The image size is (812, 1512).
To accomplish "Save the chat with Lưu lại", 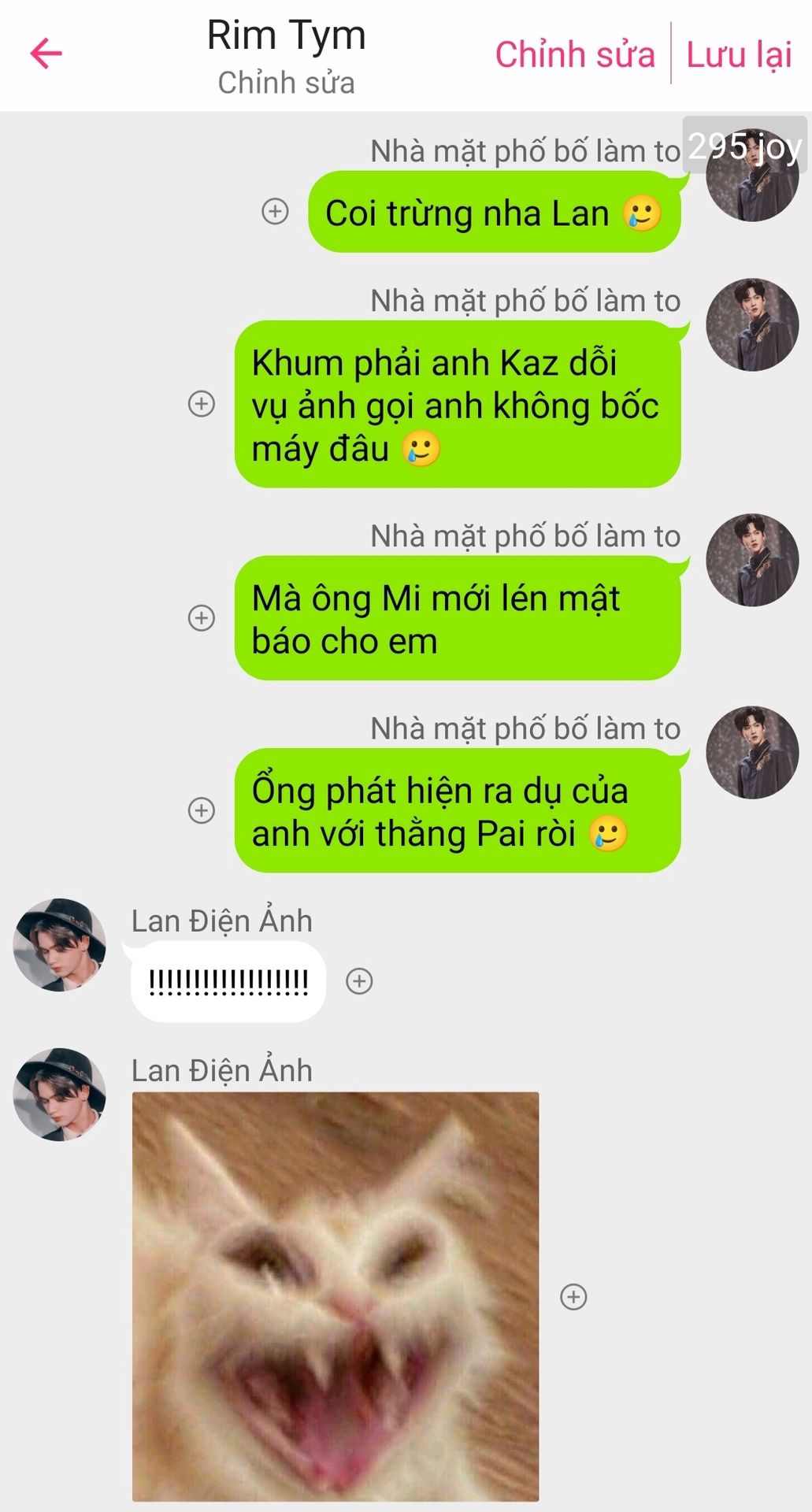I will (x=739, y=54).
